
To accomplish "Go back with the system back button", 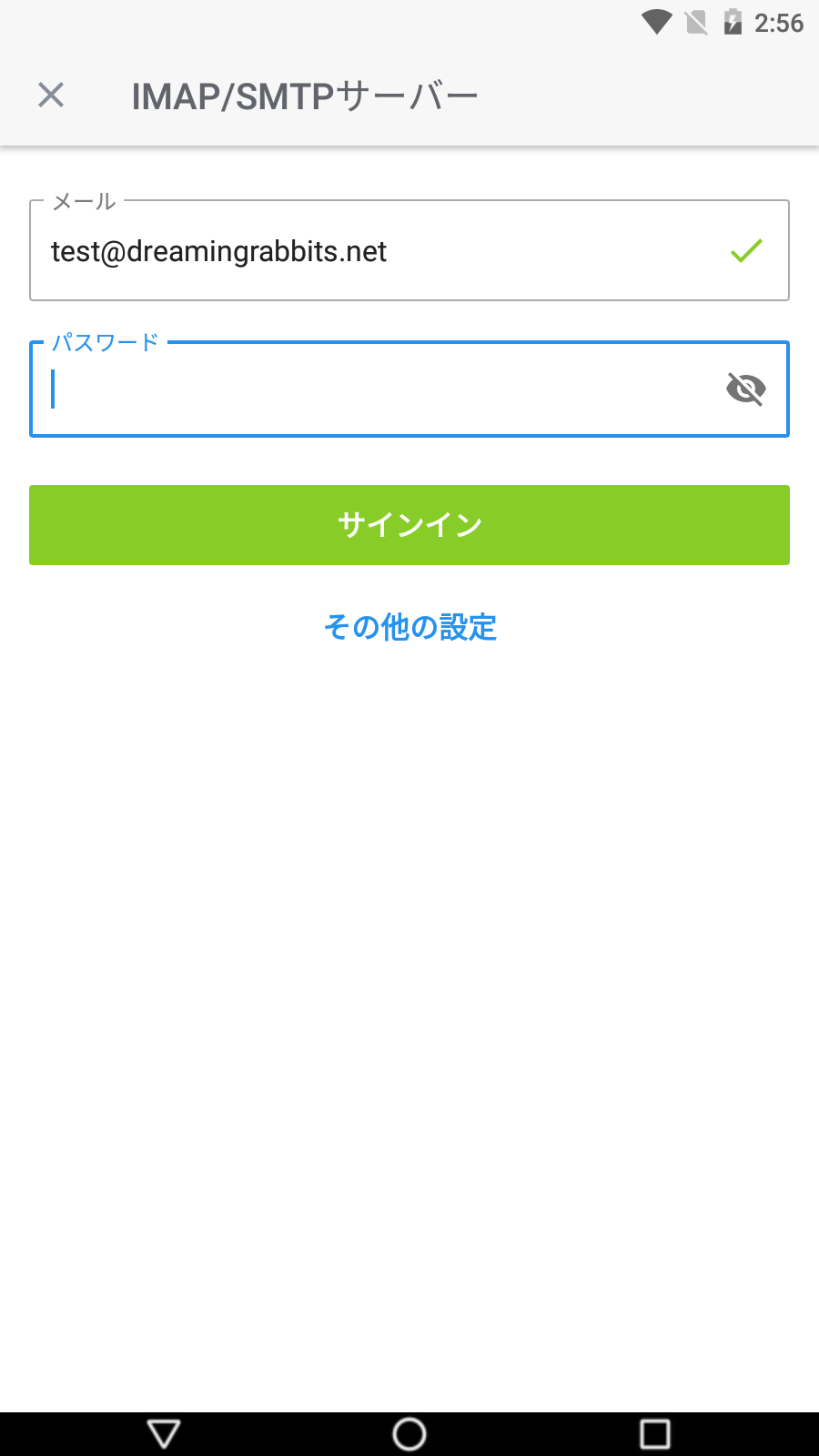I will (164, 1434).
